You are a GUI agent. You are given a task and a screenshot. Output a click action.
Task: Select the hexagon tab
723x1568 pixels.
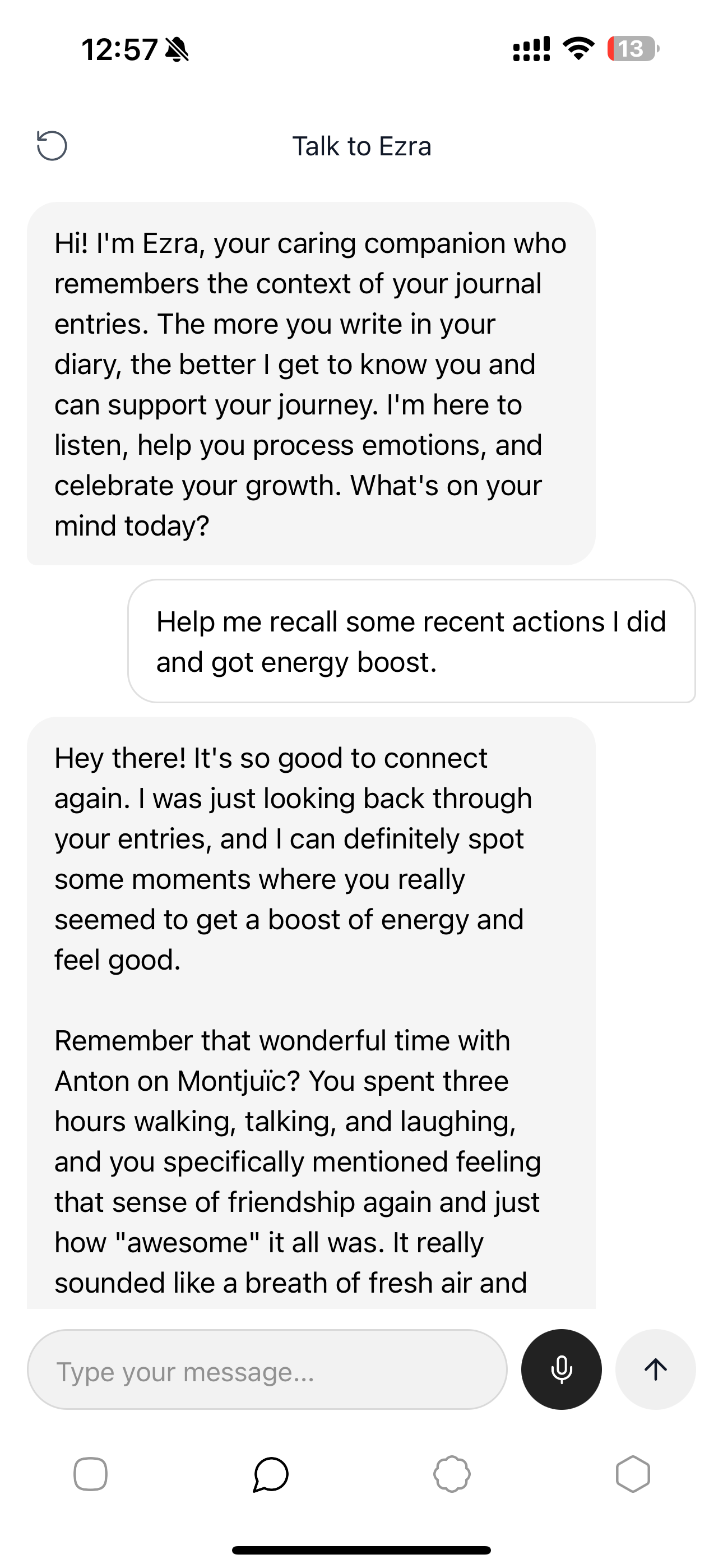tap(632, 1474)
